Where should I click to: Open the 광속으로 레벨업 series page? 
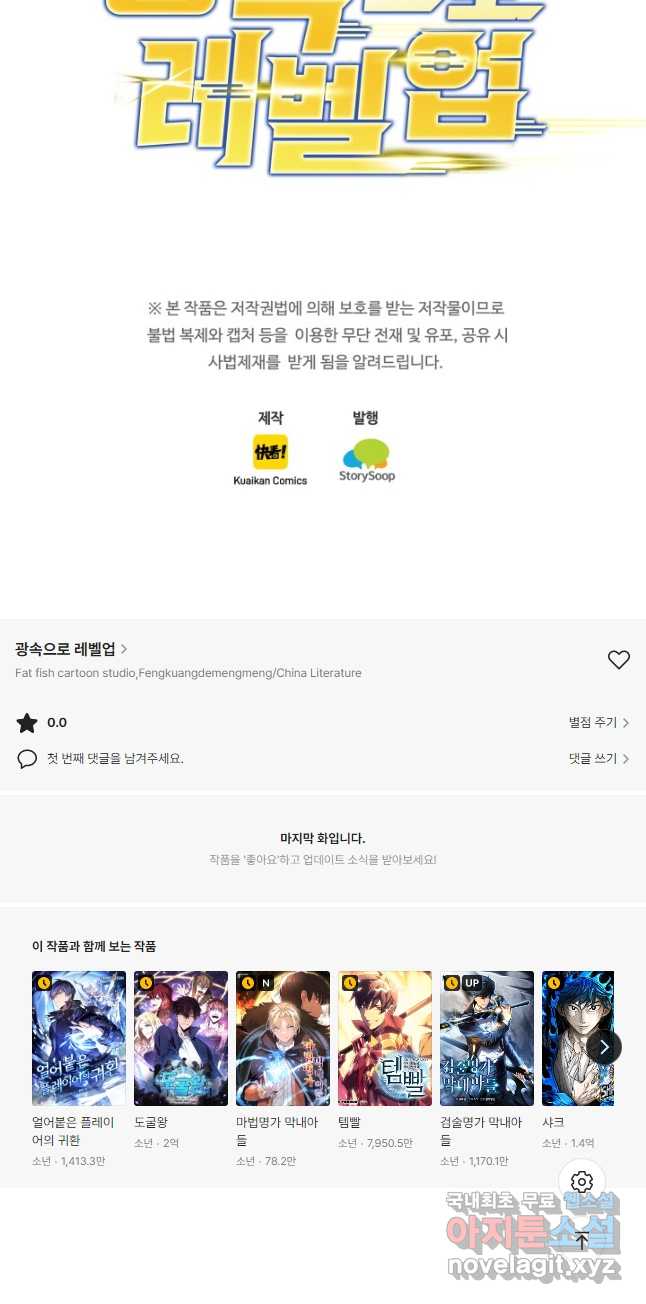71,650
